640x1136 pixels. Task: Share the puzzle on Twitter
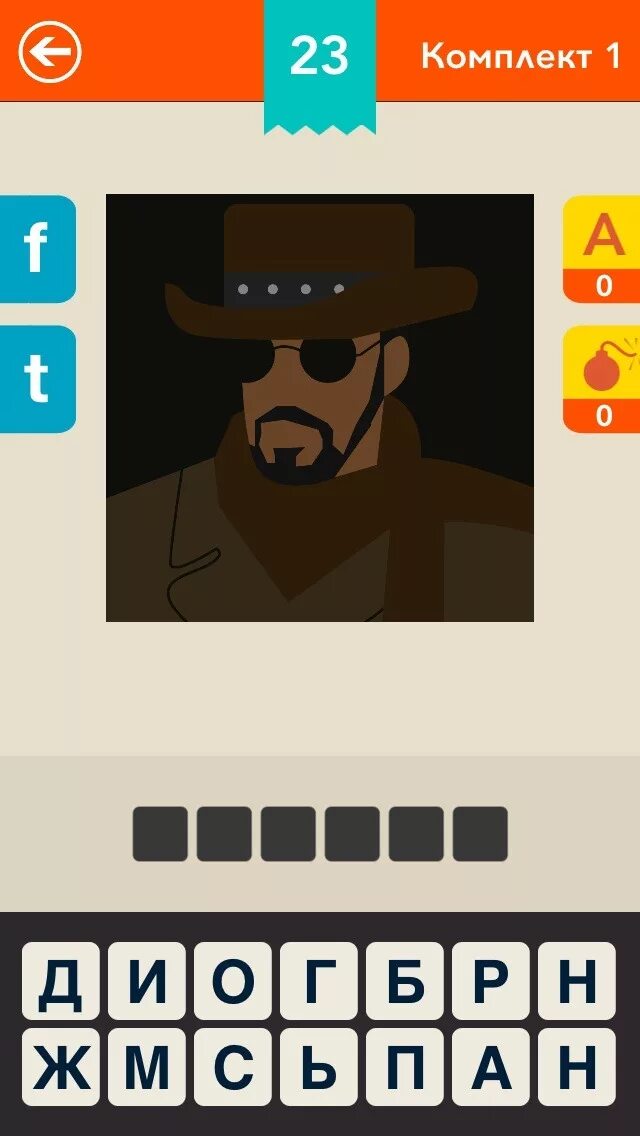(x=37, y=379)
